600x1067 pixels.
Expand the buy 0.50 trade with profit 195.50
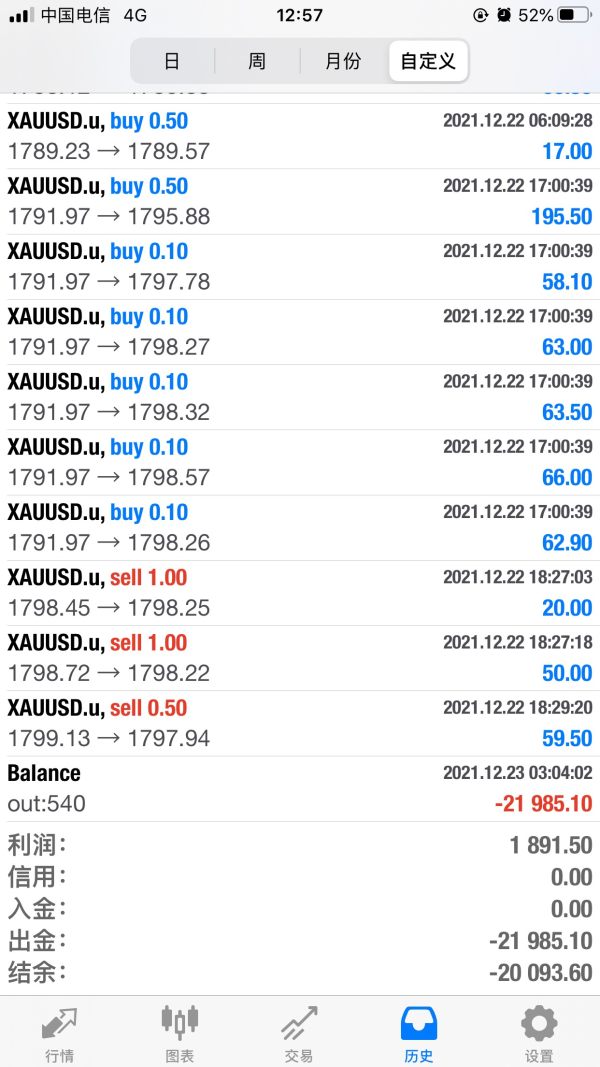click(300, 201)
